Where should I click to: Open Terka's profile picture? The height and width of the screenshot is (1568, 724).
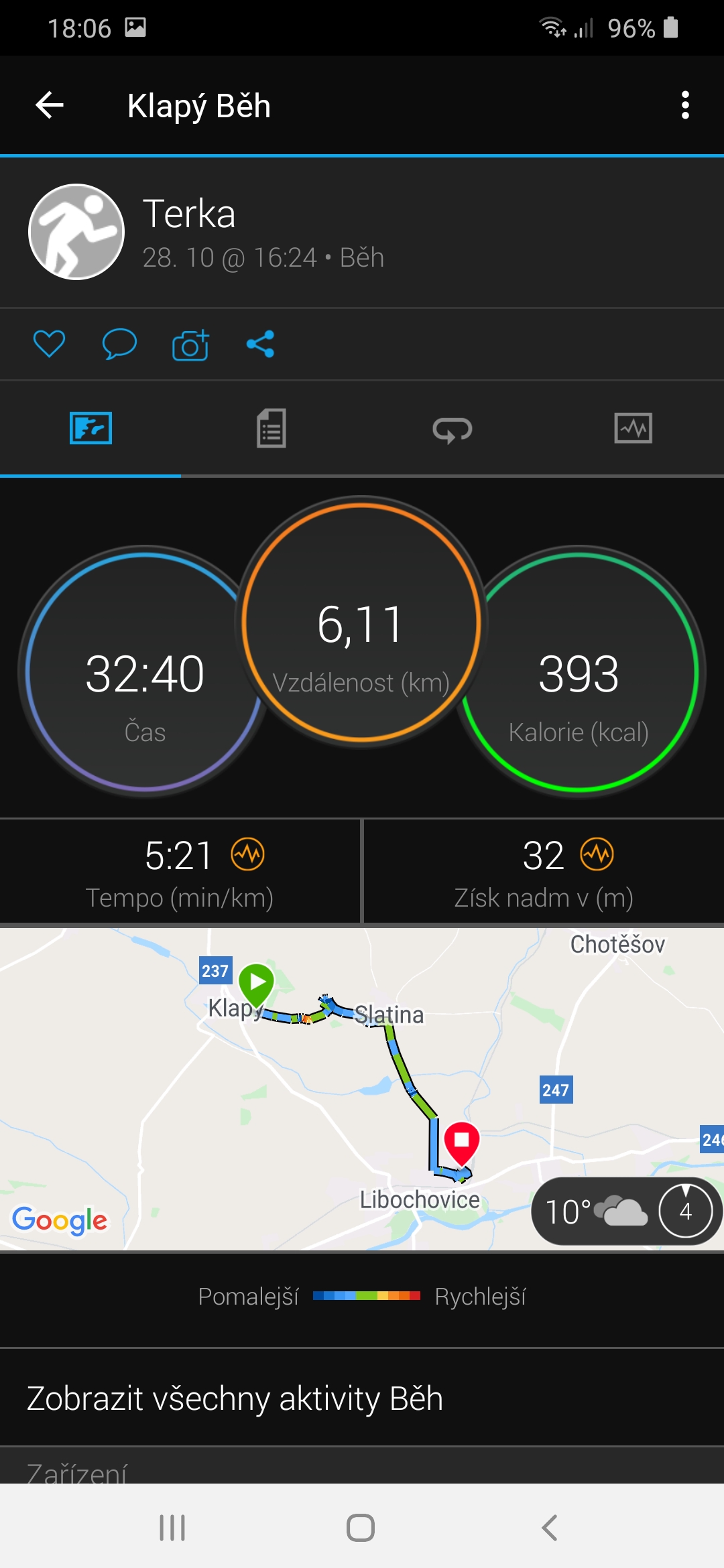click(76, 232)
